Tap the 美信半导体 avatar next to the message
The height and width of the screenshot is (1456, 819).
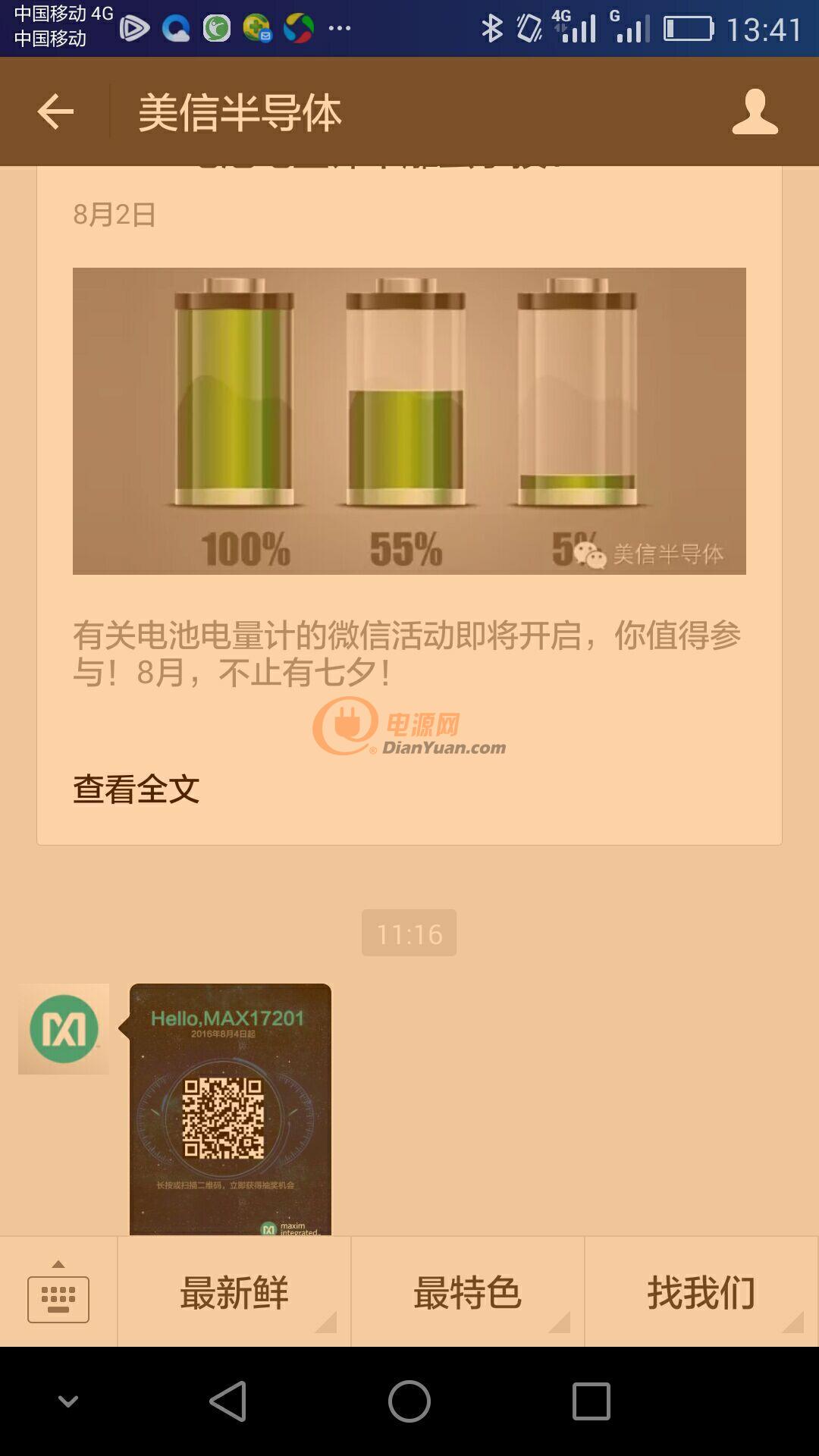pos(64,1029)
